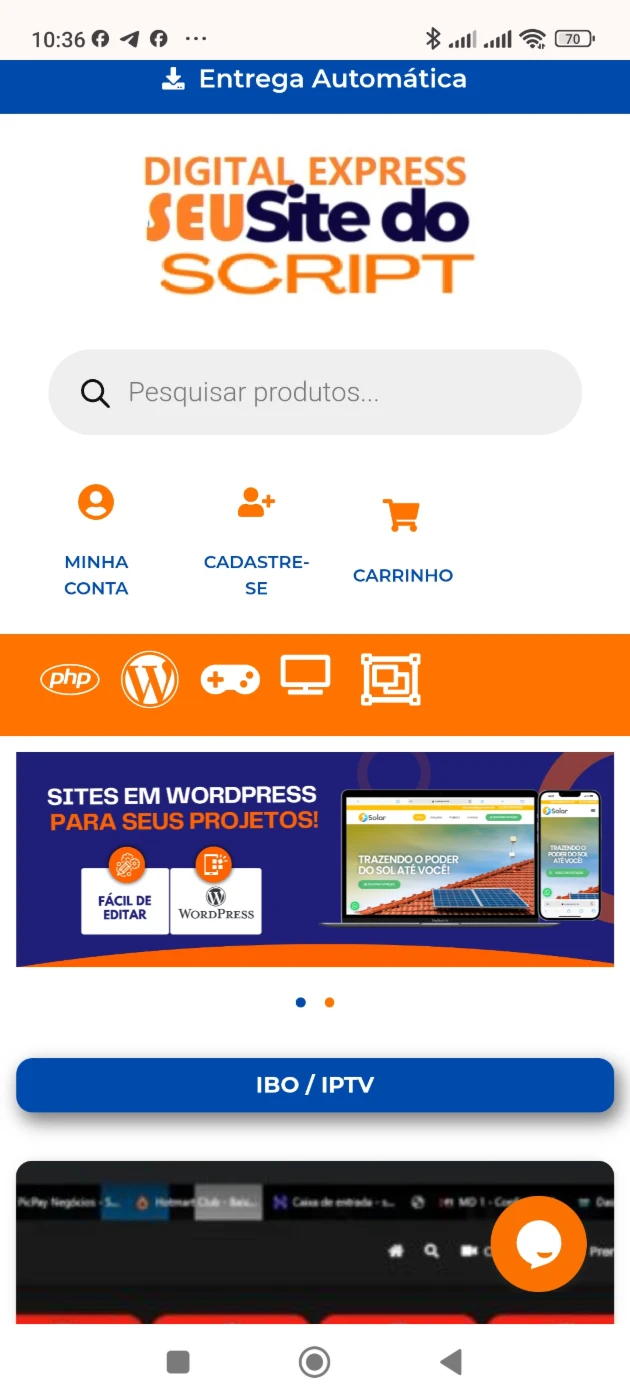Select the PHP category icon
630x1400 pixels.
tap(70, 680)
